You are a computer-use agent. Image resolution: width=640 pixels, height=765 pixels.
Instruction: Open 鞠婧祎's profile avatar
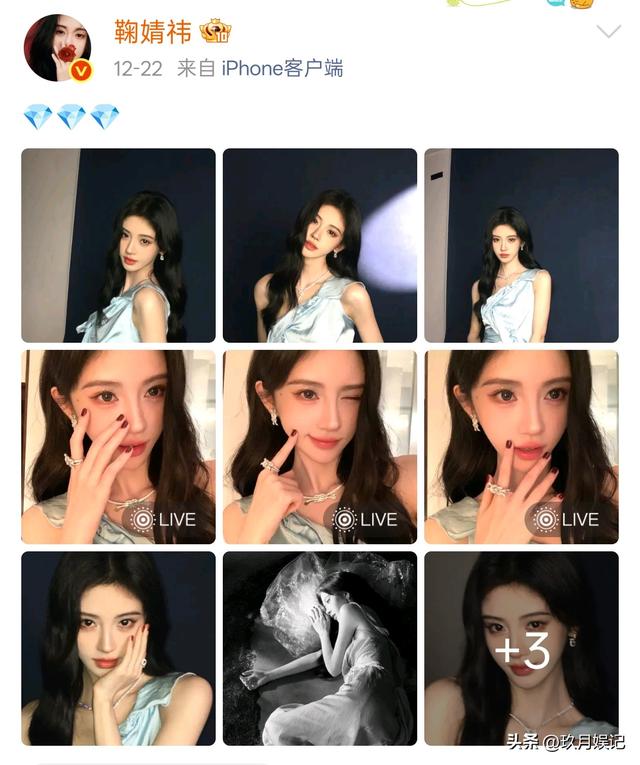tap(58, 49)
